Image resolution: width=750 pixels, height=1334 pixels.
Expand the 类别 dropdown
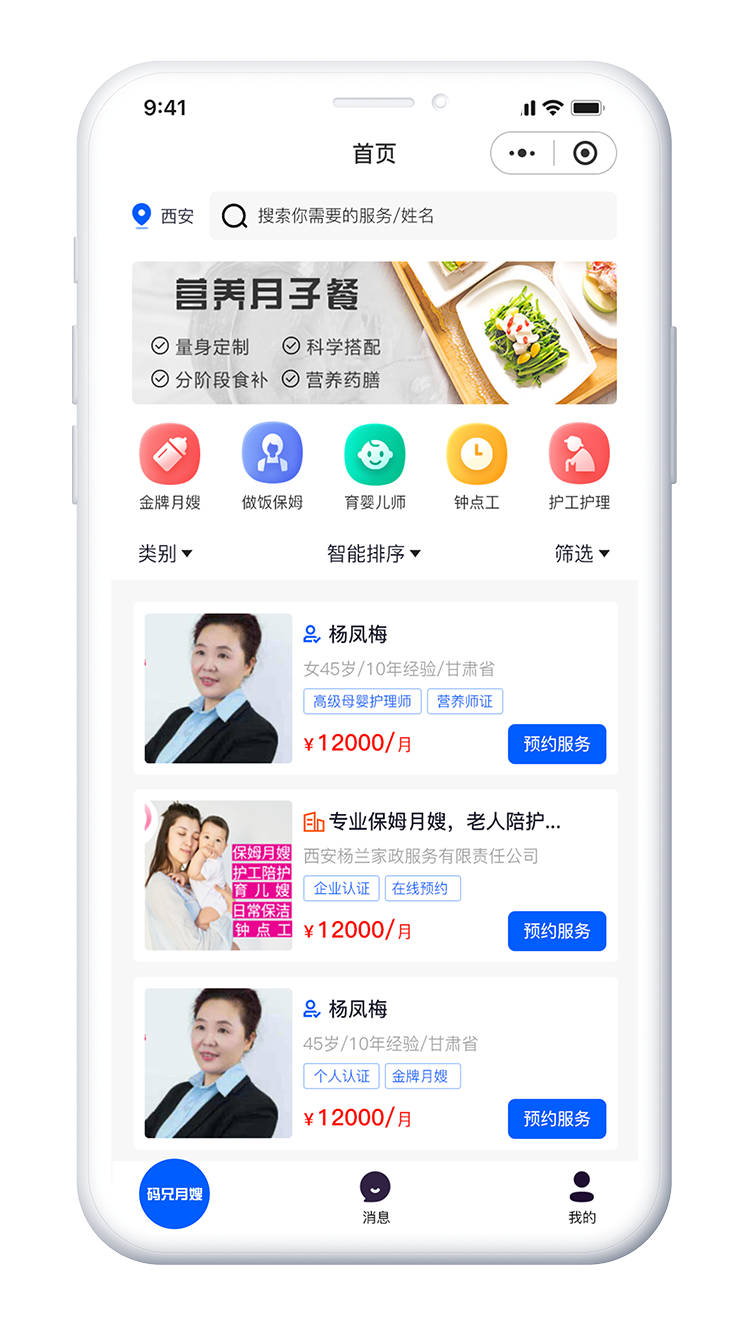click(x=165, y=553)
